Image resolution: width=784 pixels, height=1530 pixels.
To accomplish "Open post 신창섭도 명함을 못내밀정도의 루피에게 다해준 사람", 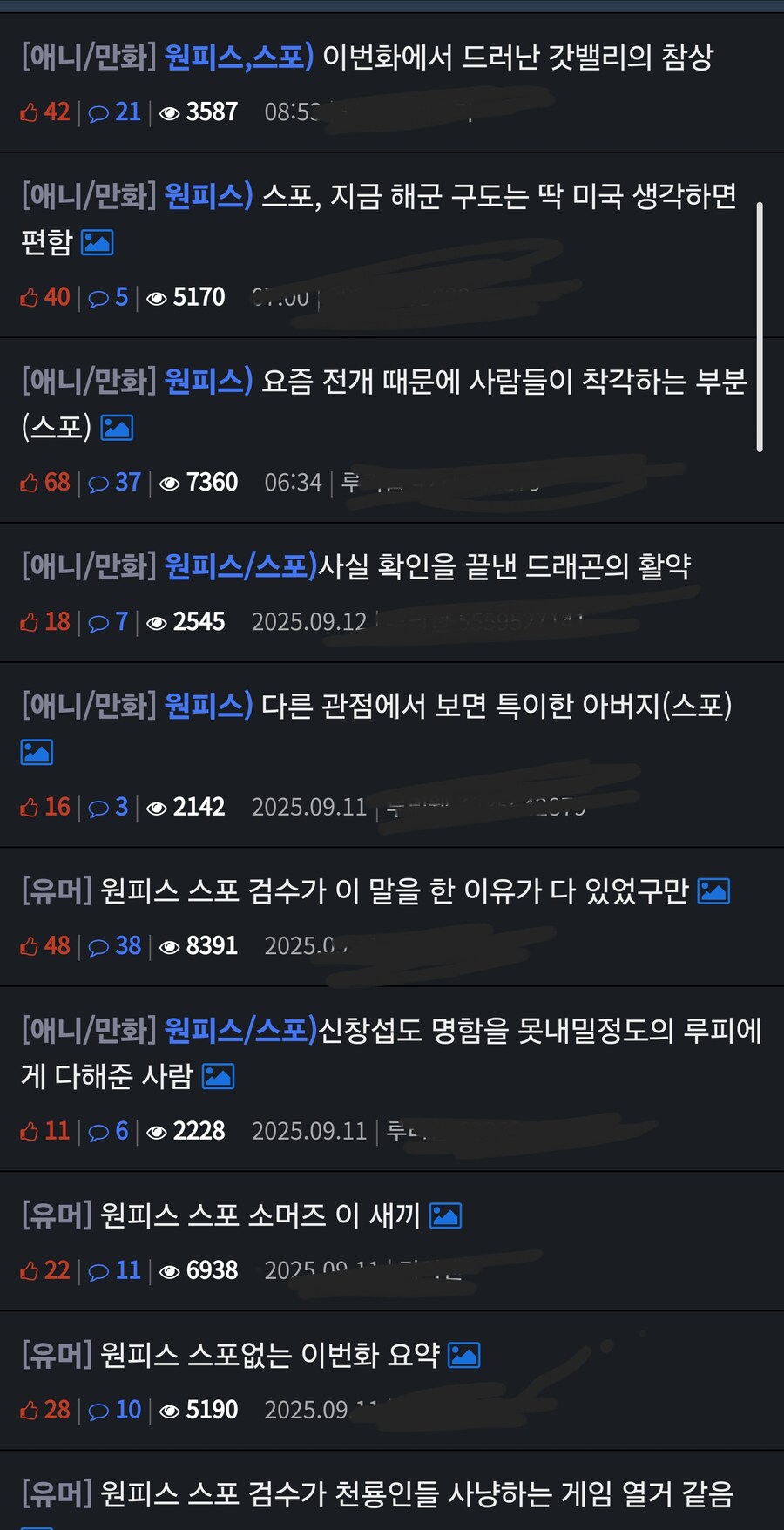I will point(538,1031).
